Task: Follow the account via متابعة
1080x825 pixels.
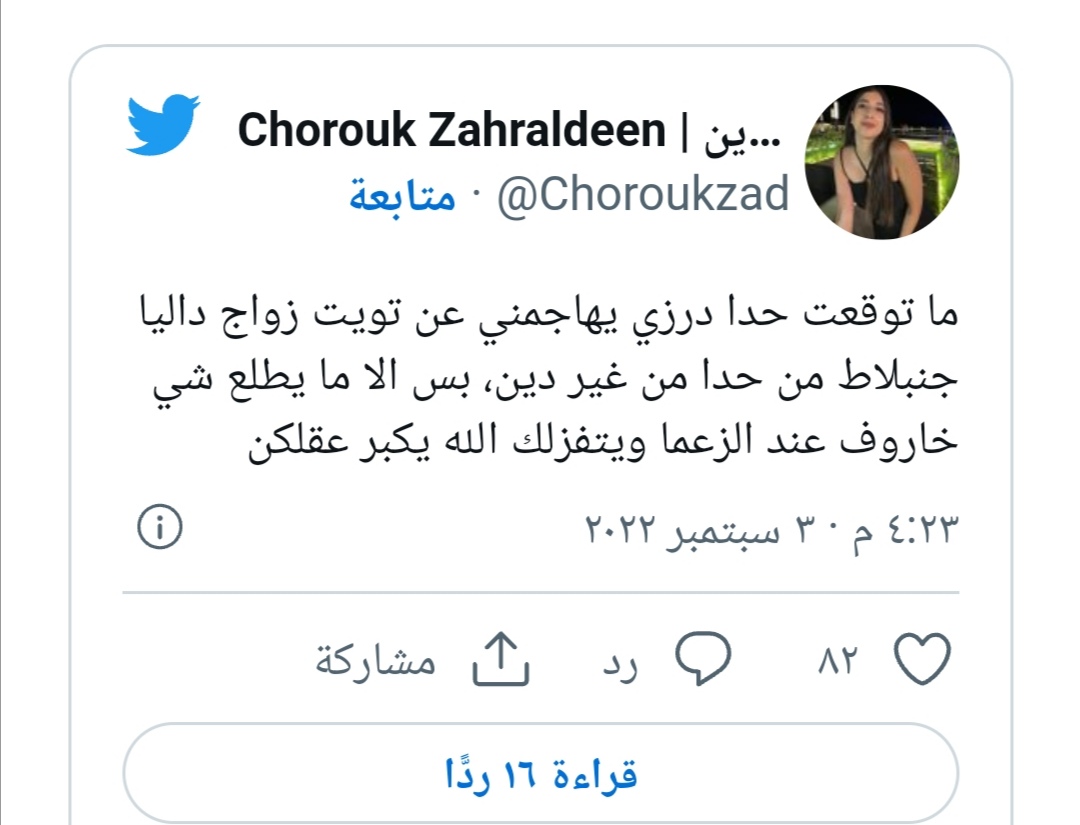Action: 402,195
